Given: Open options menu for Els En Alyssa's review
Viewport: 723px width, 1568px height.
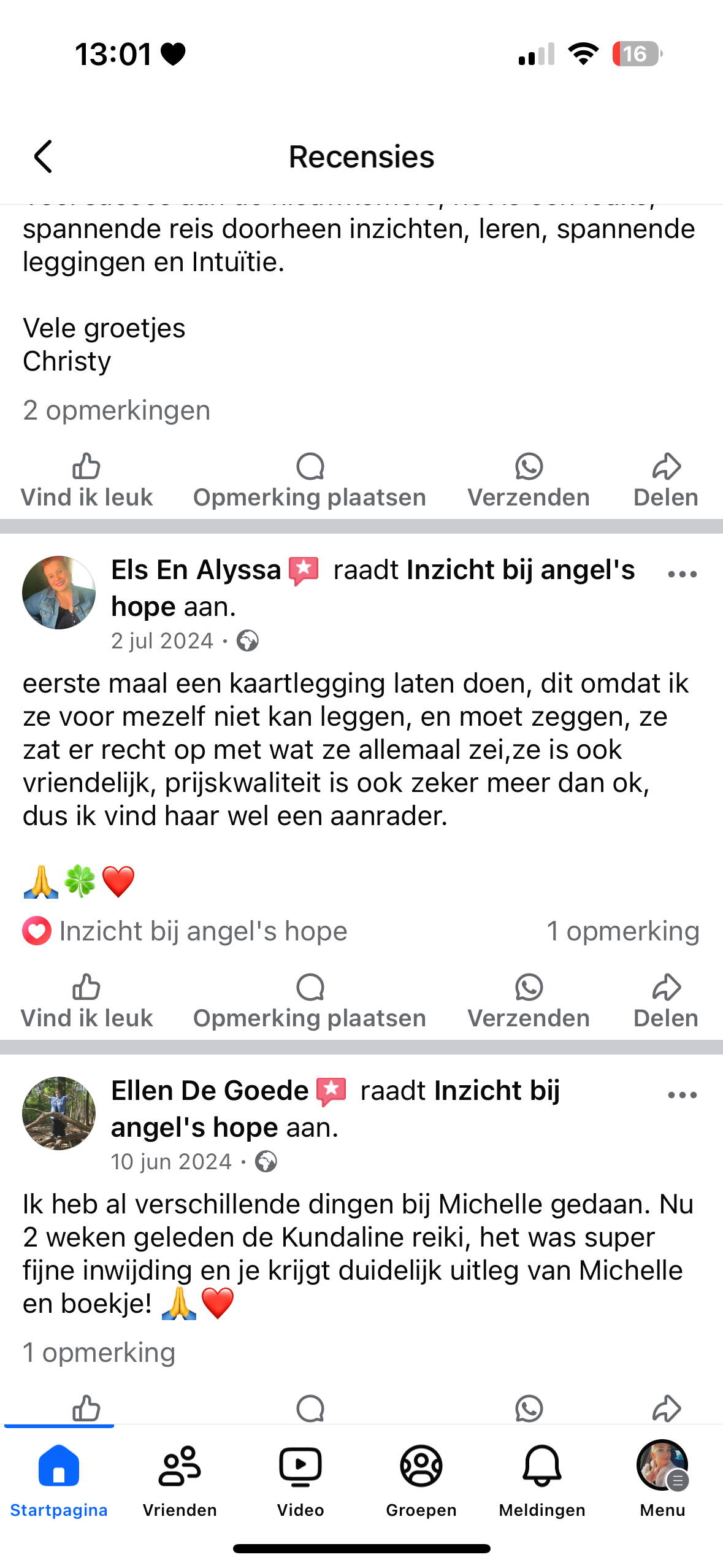Looking at the screenshot, I should tap(682, 575).
